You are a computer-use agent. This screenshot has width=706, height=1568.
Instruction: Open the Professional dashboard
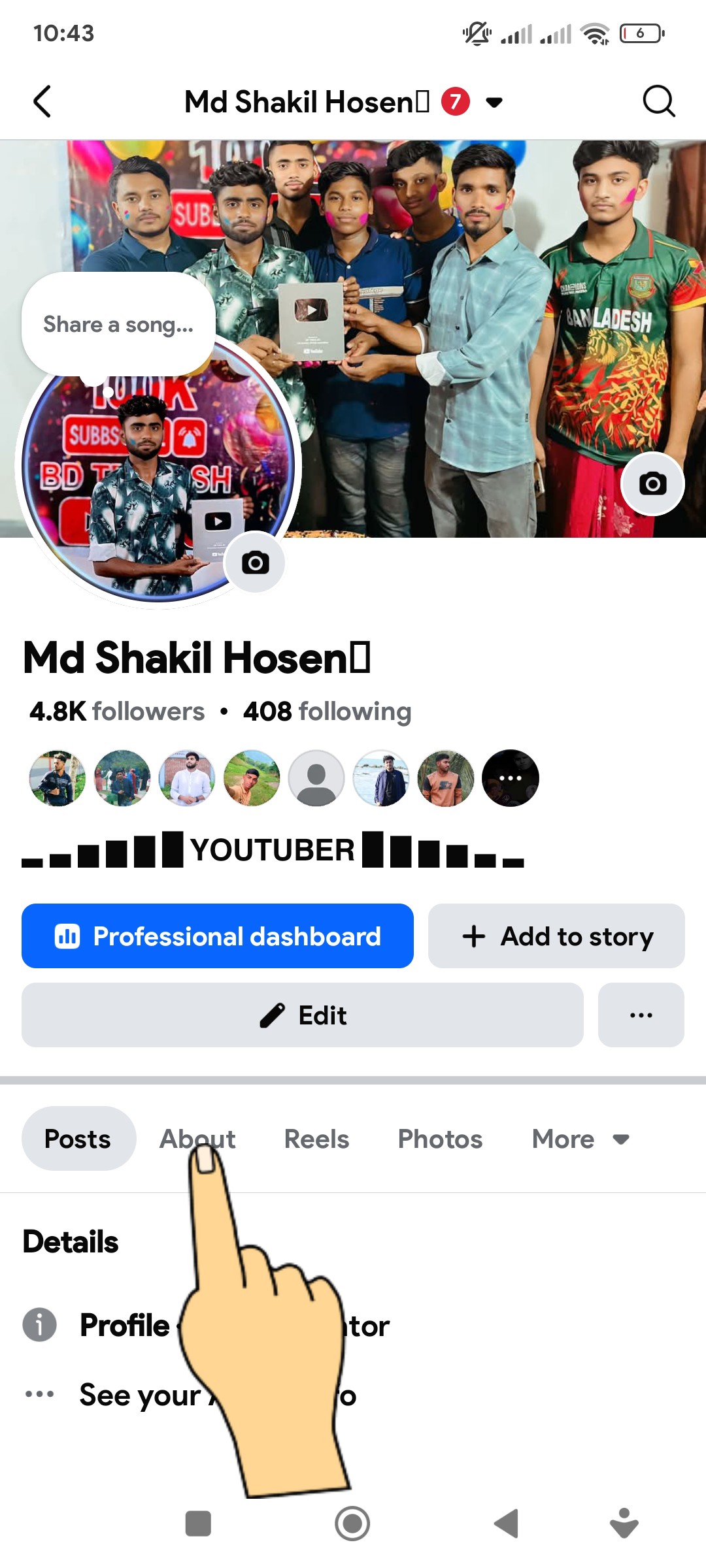[218, 936]
